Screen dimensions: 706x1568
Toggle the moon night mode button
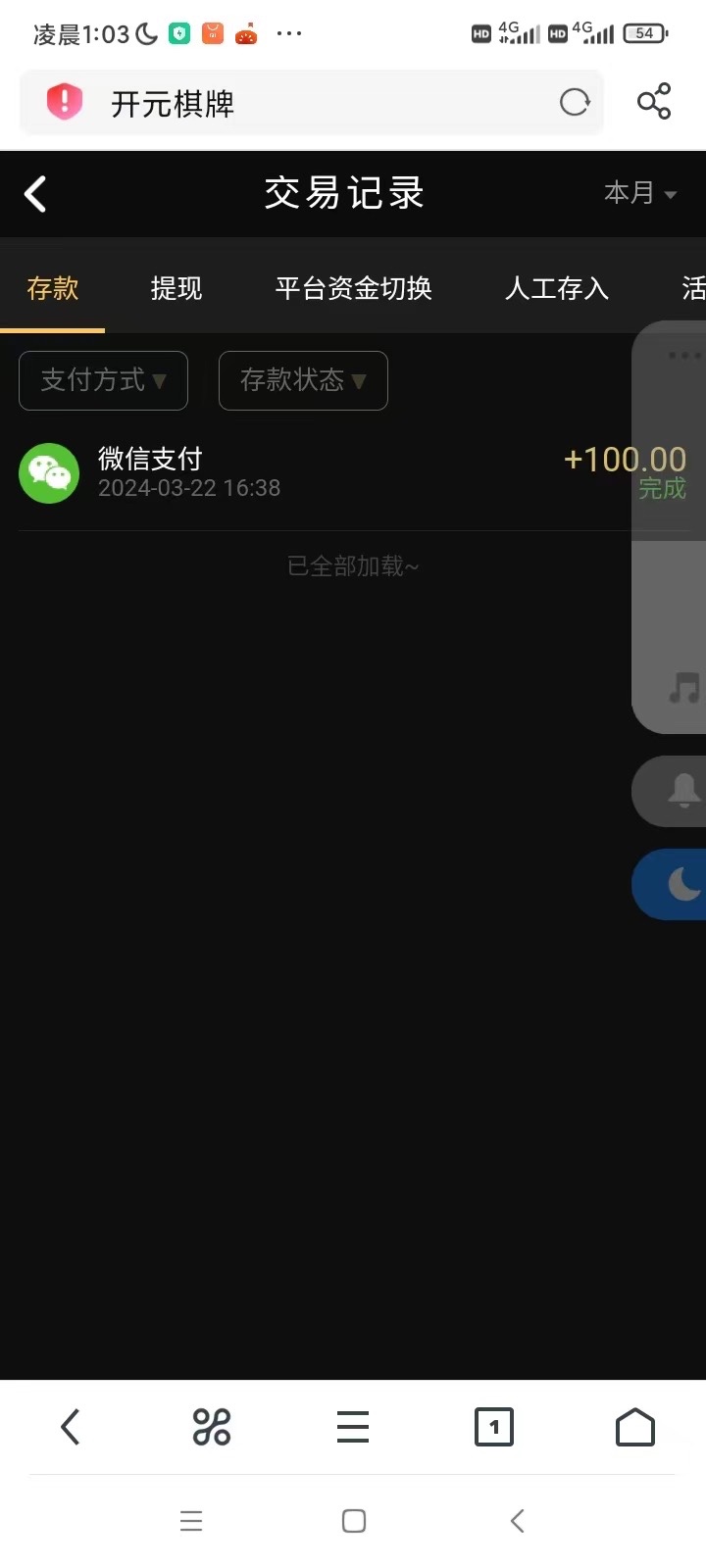(677, 884)
